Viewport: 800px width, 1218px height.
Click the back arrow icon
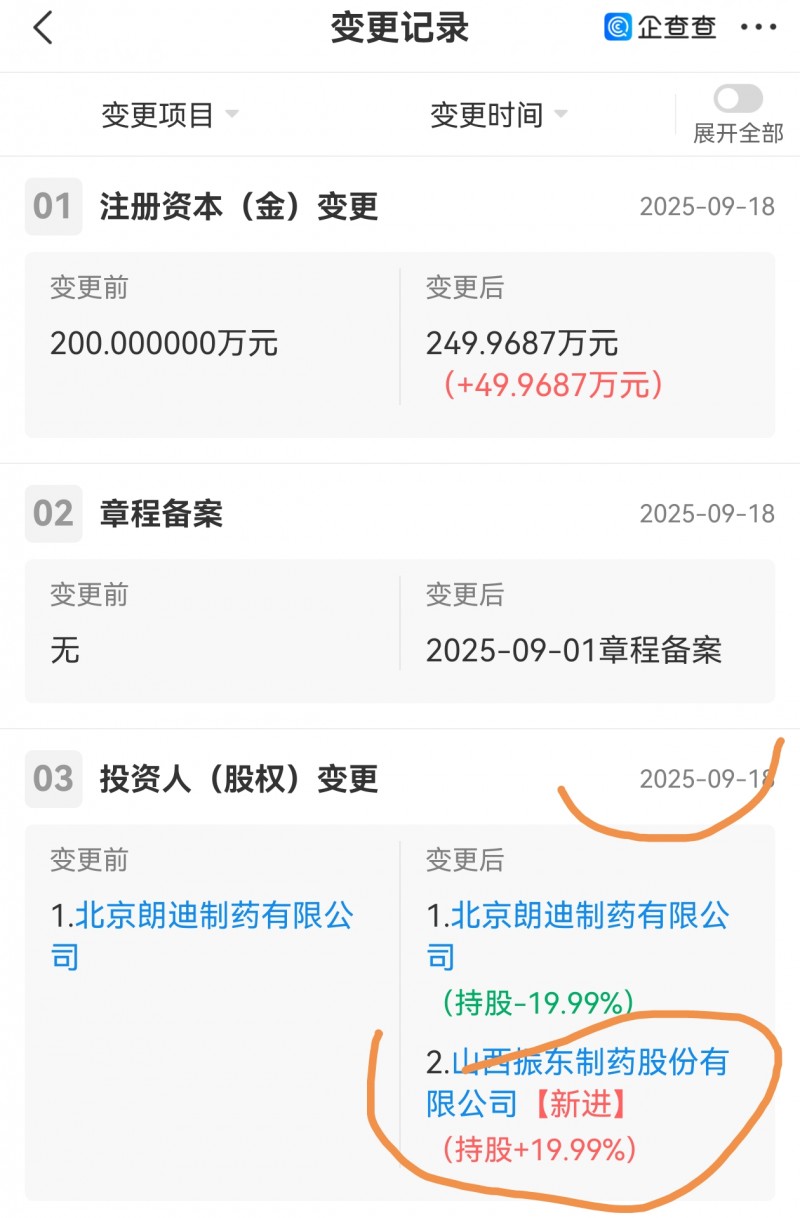coord(42,28)
